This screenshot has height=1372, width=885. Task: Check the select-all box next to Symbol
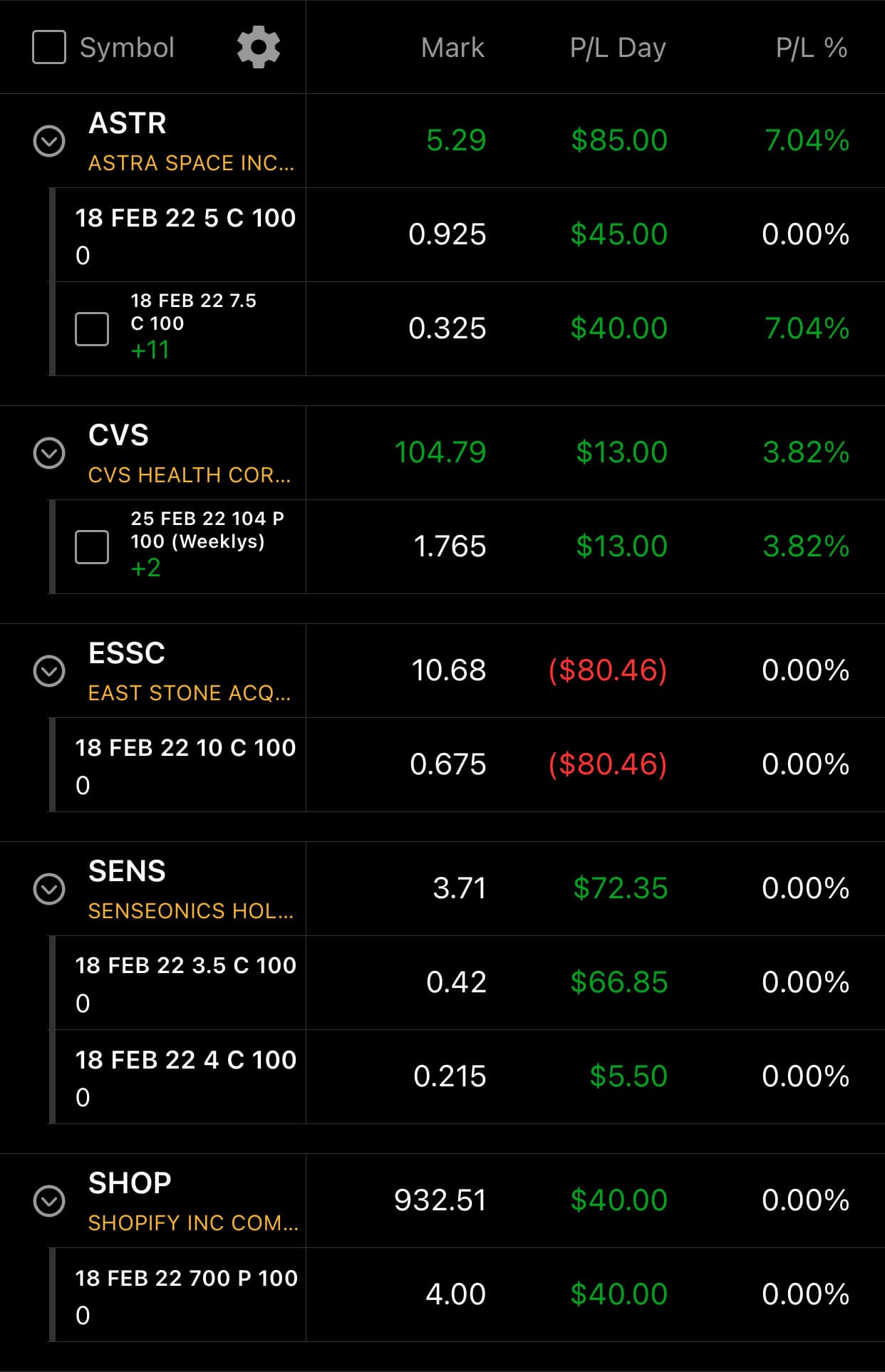[49, 47]
